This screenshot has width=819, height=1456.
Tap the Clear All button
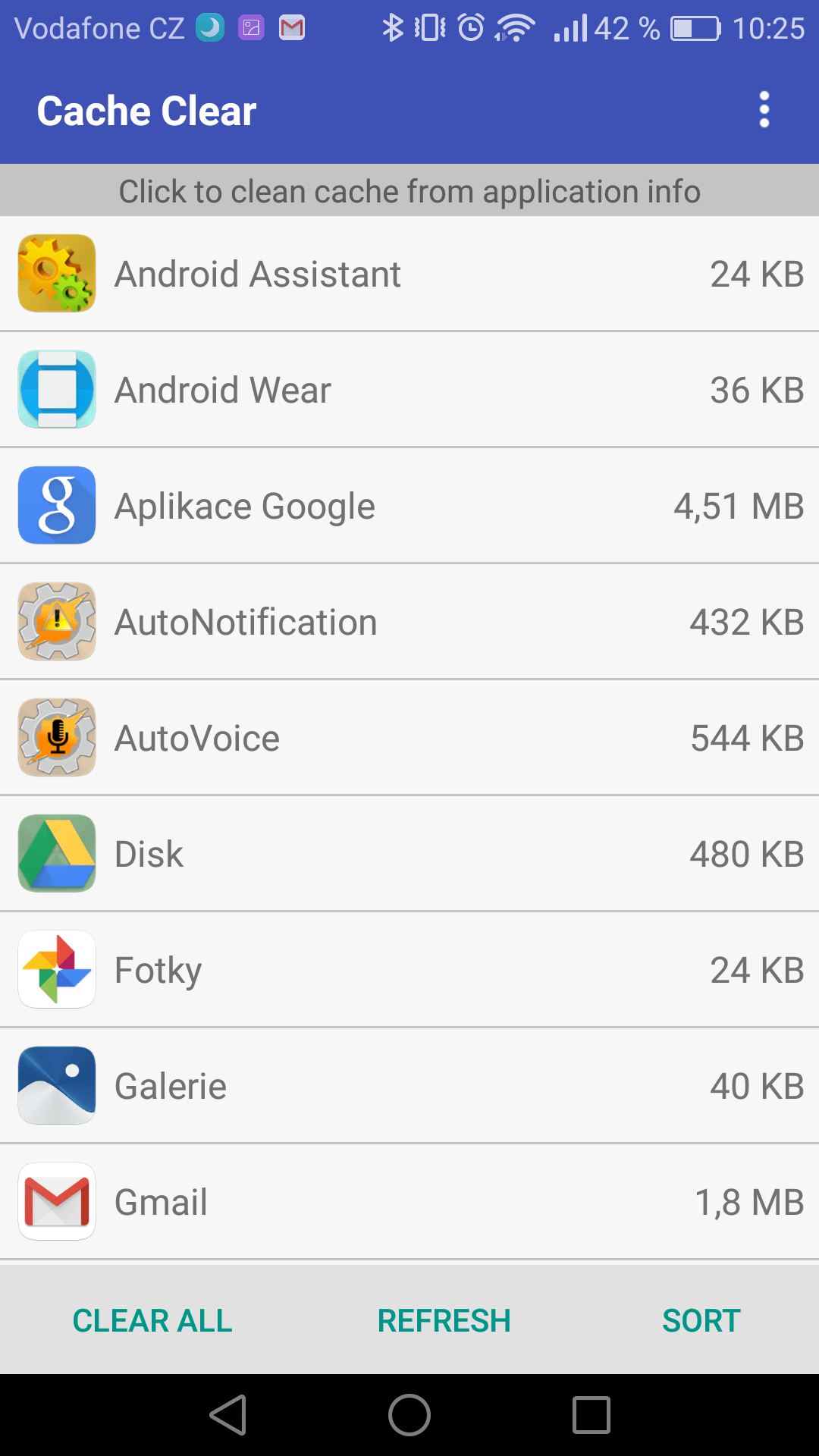point(152,1320)
